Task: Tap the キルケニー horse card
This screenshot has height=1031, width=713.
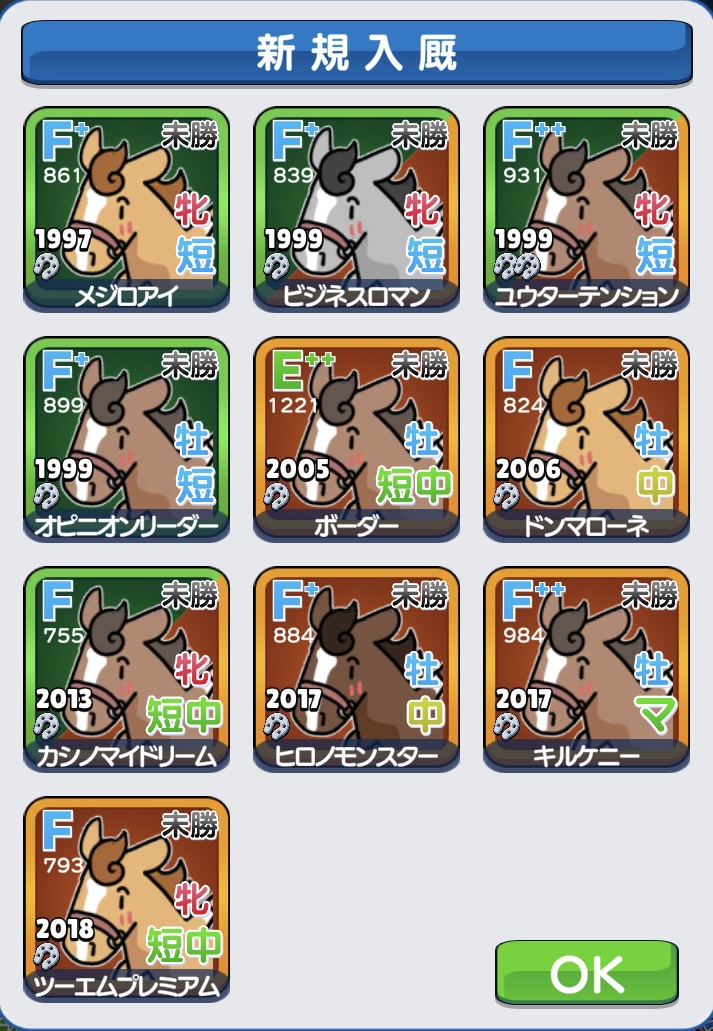Action: (x=586, y=669)
